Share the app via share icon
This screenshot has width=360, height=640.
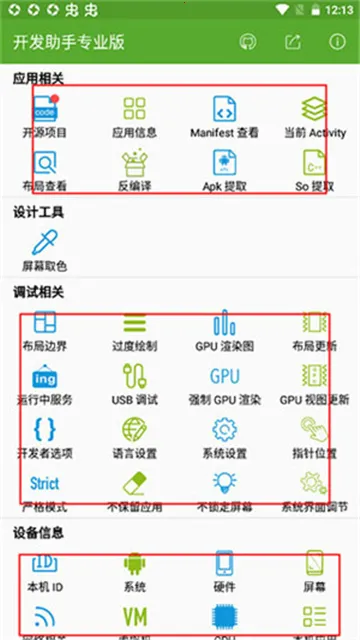293,42
